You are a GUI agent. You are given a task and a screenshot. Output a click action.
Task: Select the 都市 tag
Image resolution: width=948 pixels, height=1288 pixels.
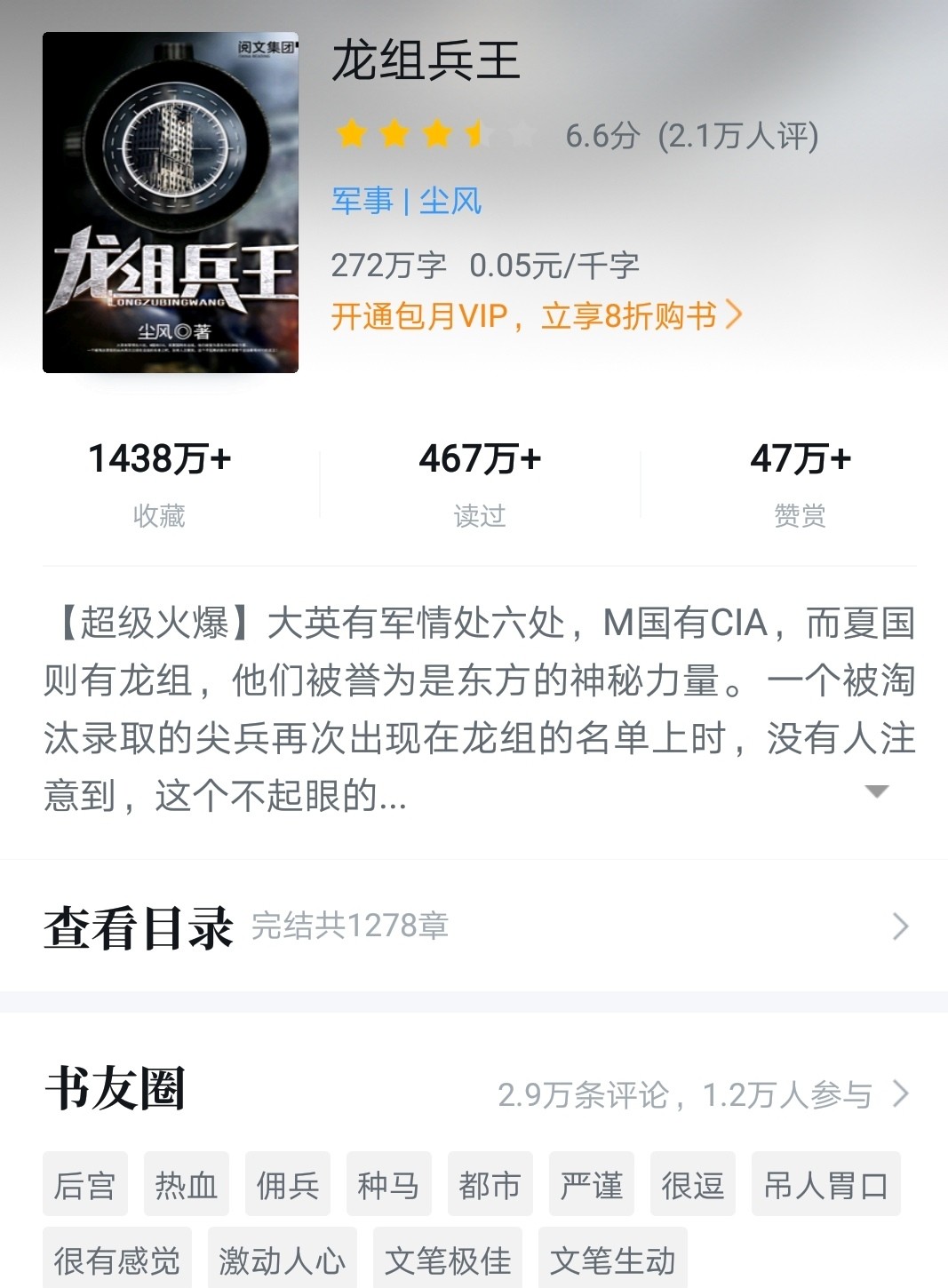490,1185
